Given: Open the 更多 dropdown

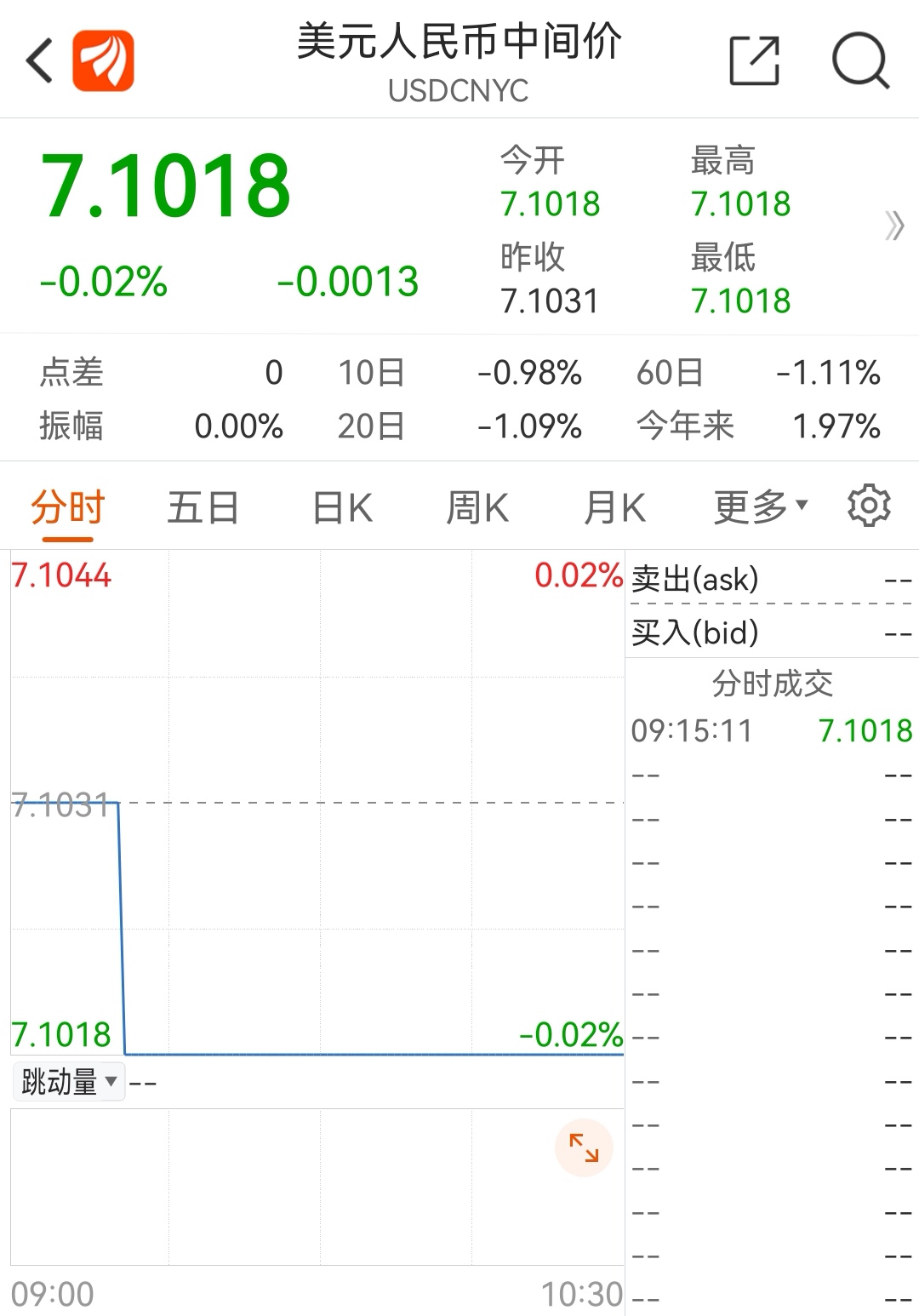Looking at the screenshot, I should point(758,505).
